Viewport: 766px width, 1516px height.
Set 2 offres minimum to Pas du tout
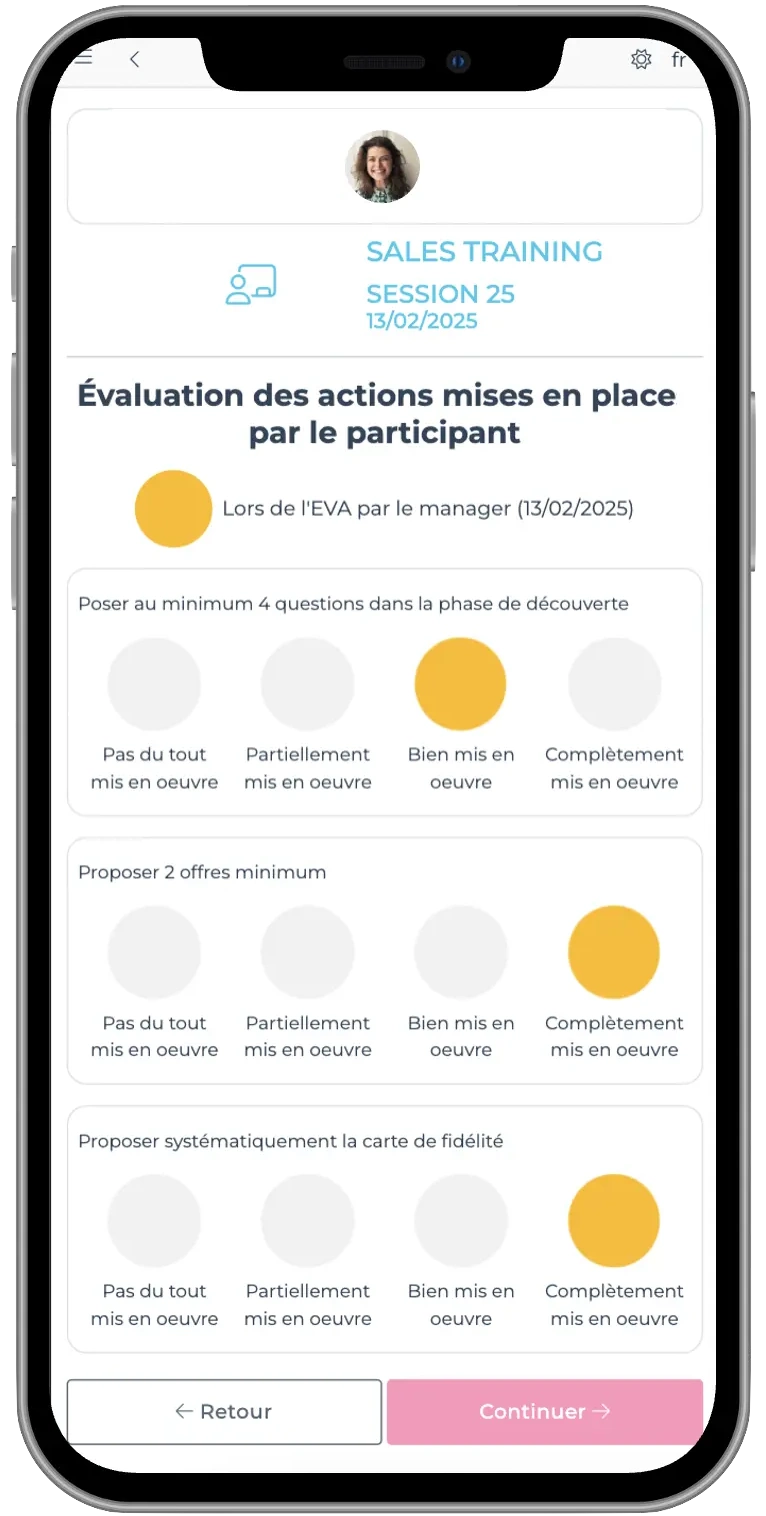(154, 952)
